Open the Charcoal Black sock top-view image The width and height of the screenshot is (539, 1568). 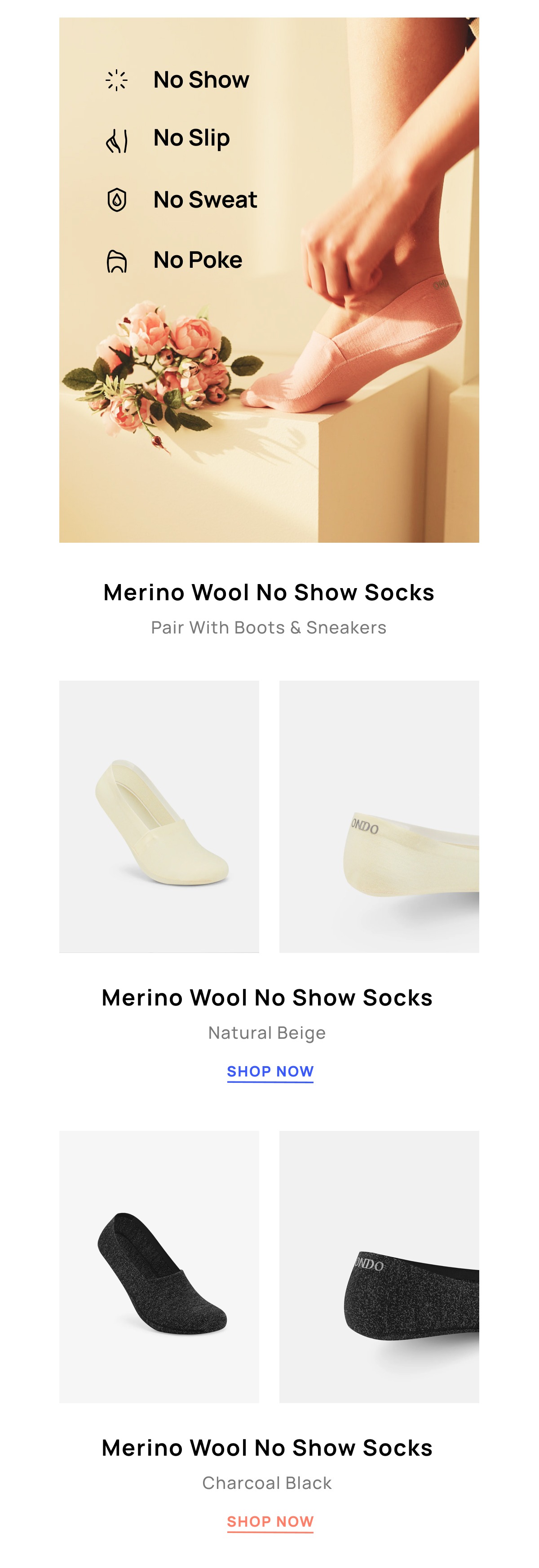point(159,1266)
